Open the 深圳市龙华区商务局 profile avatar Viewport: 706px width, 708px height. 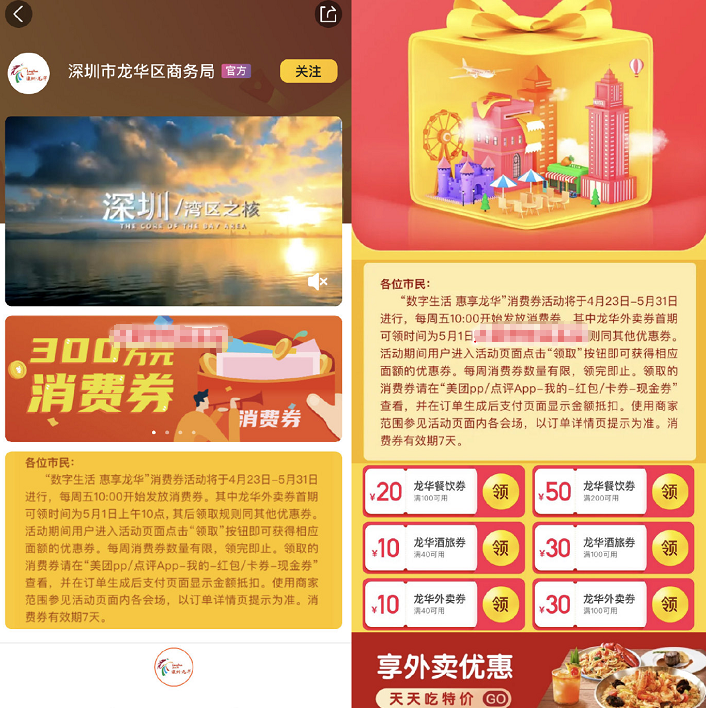[x=29, y=73]
